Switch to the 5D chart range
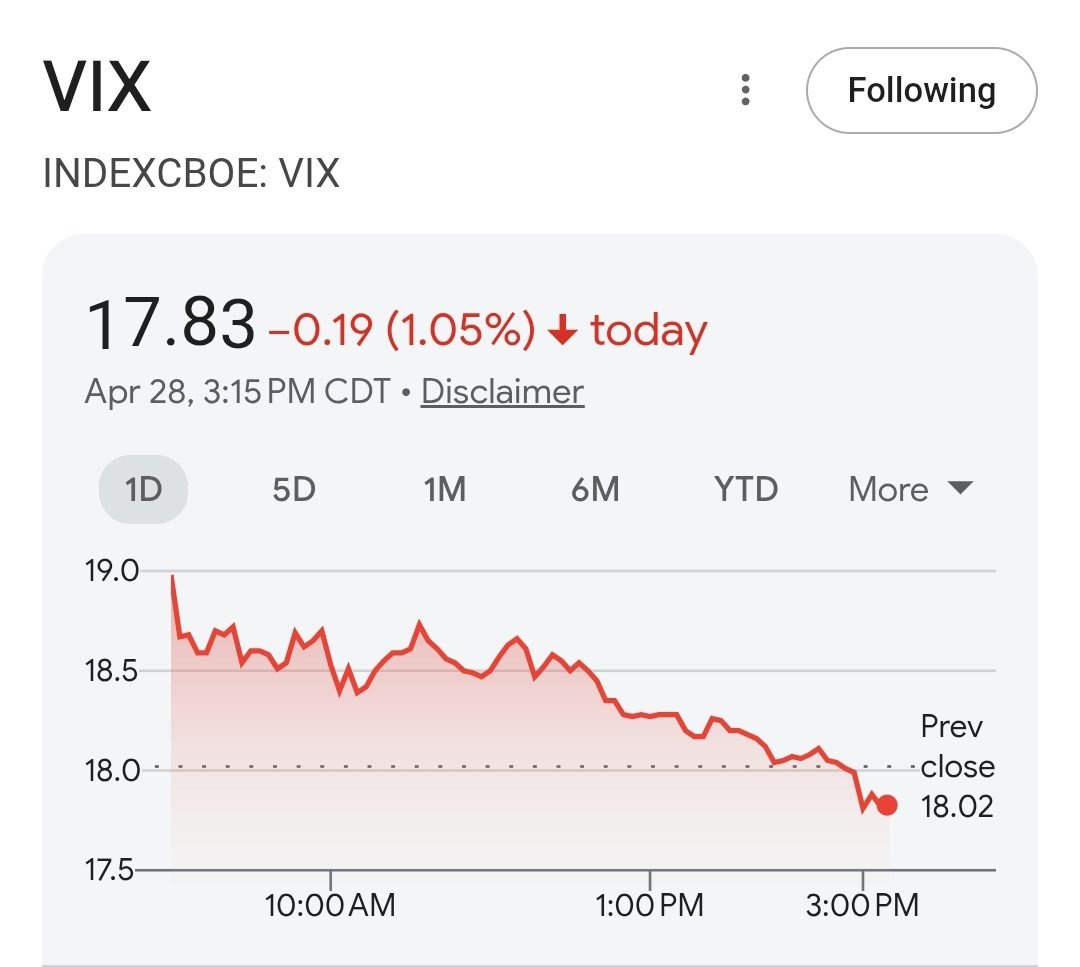This screenshot has width=1080, height=967. (x=294, y=490)
